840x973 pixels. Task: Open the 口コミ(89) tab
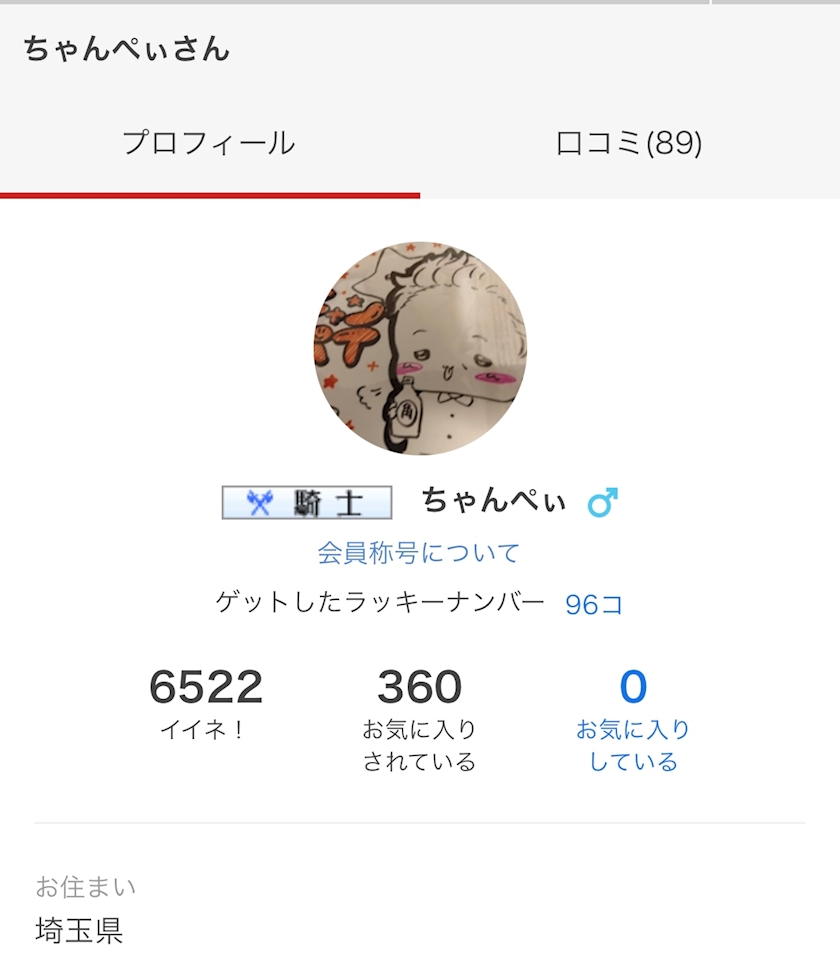click(629, 144)
